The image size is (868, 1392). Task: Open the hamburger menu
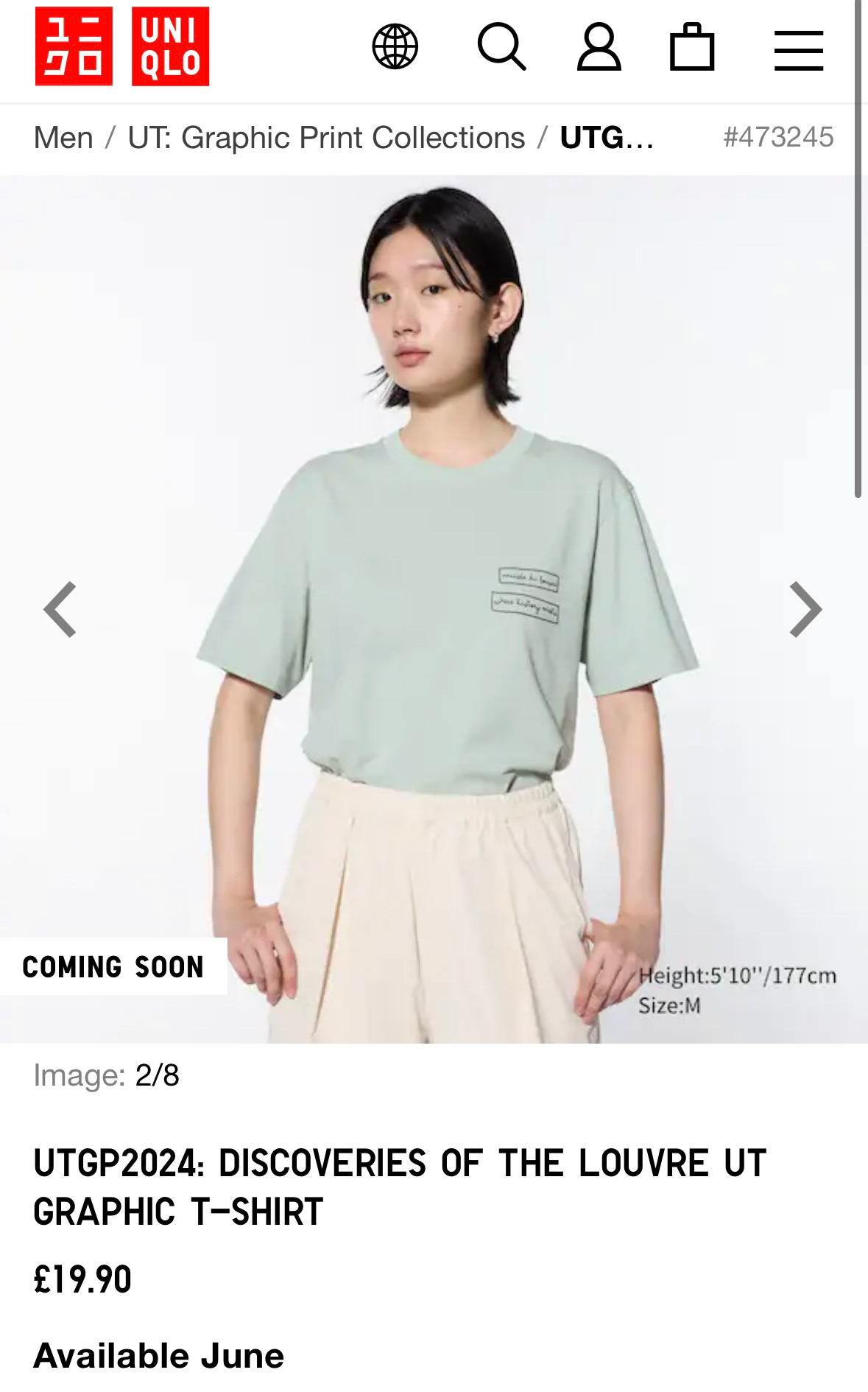click(799, 49)
